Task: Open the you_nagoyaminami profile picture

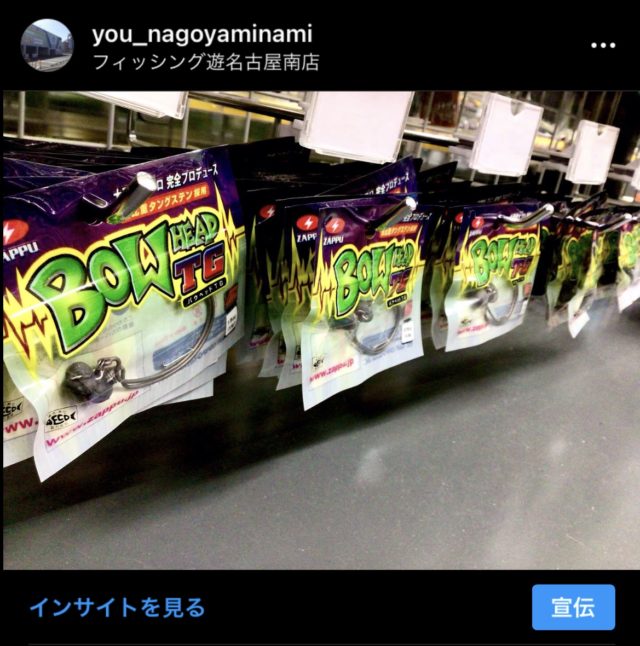Action: [47, 45]
